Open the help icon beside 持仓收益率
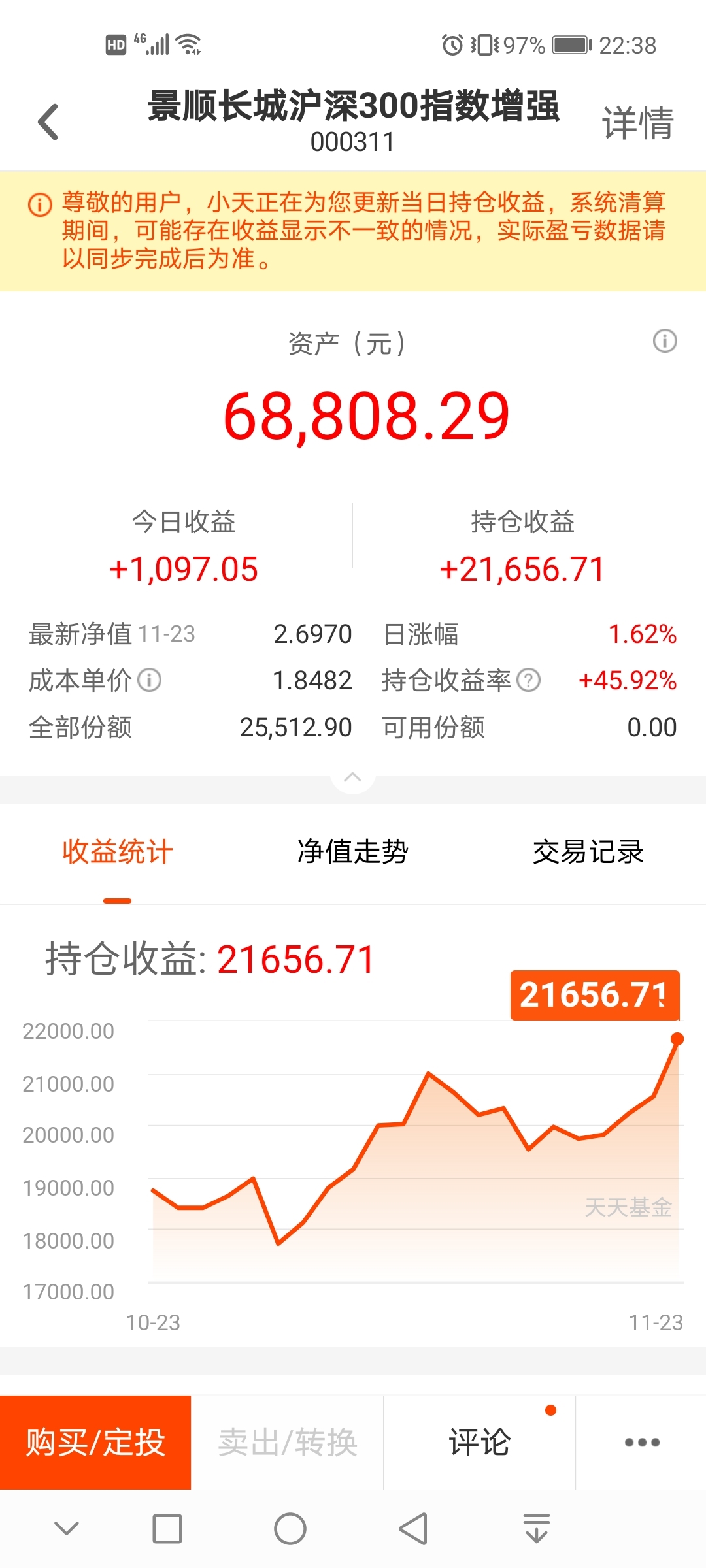The width and height of the screenshot is (706, 1568). (528, 680)
